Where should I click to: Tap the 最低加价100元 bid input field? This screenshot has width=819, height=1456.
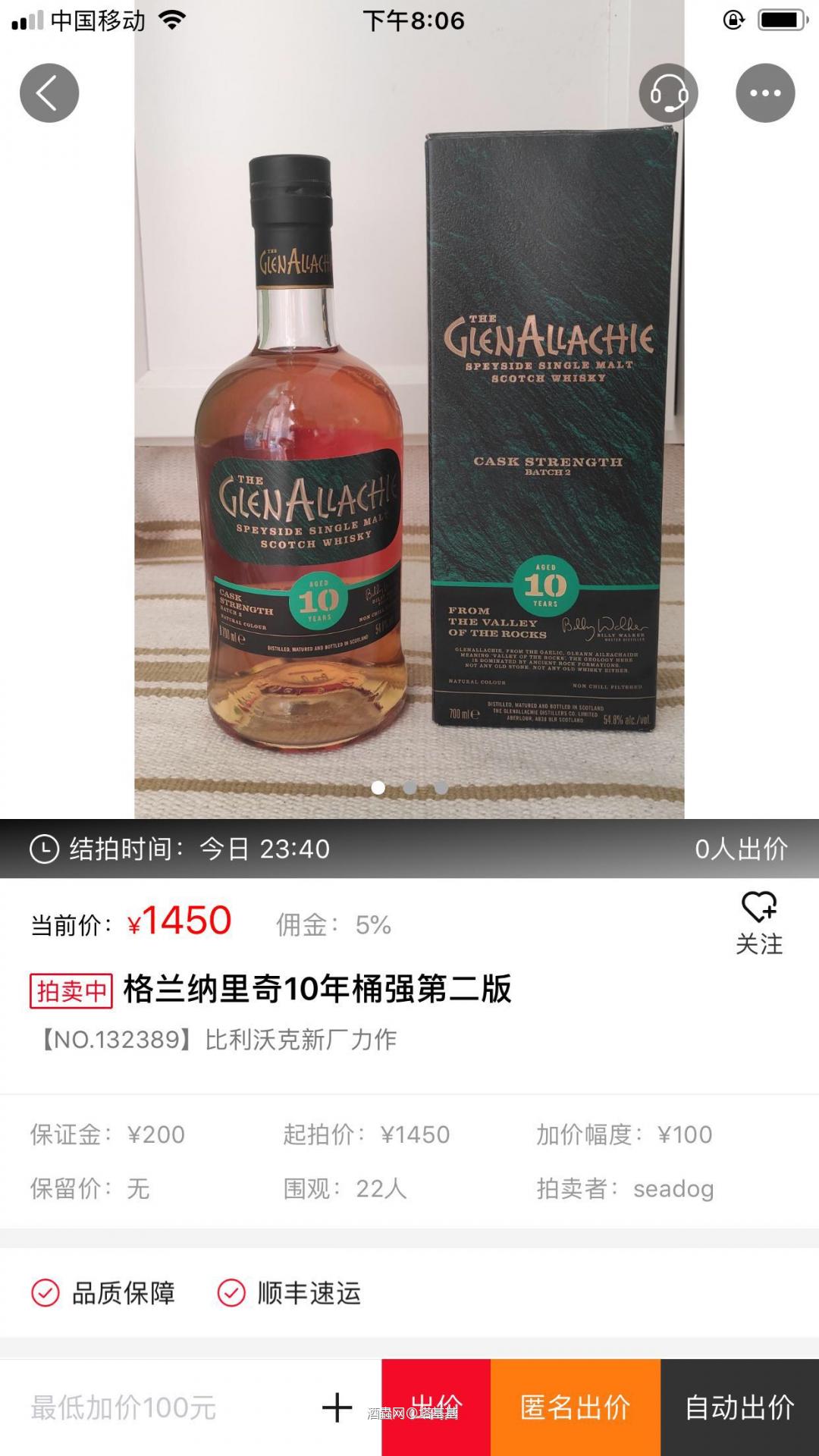pos(121,1409)
